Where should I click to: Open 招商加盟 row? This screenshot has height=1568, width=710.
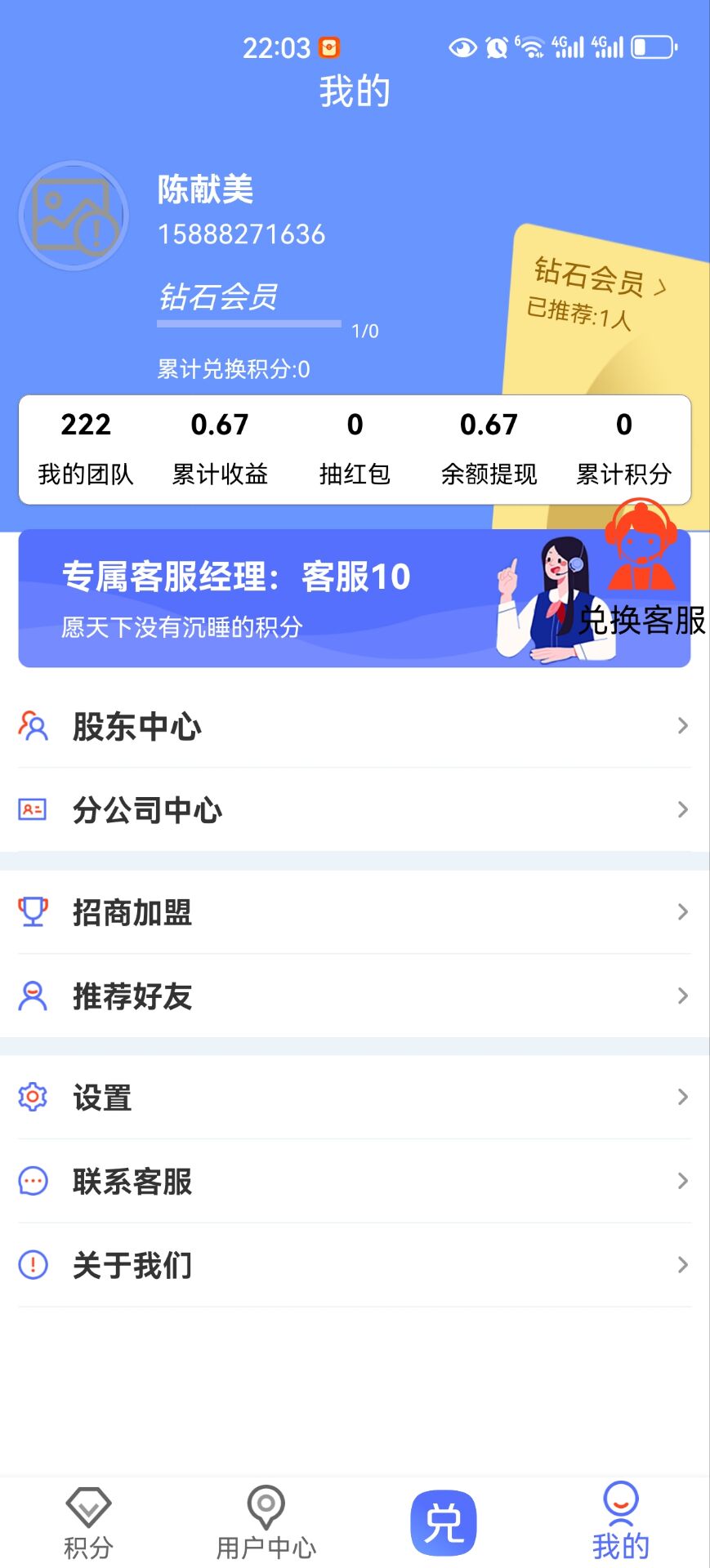[355, 912]
